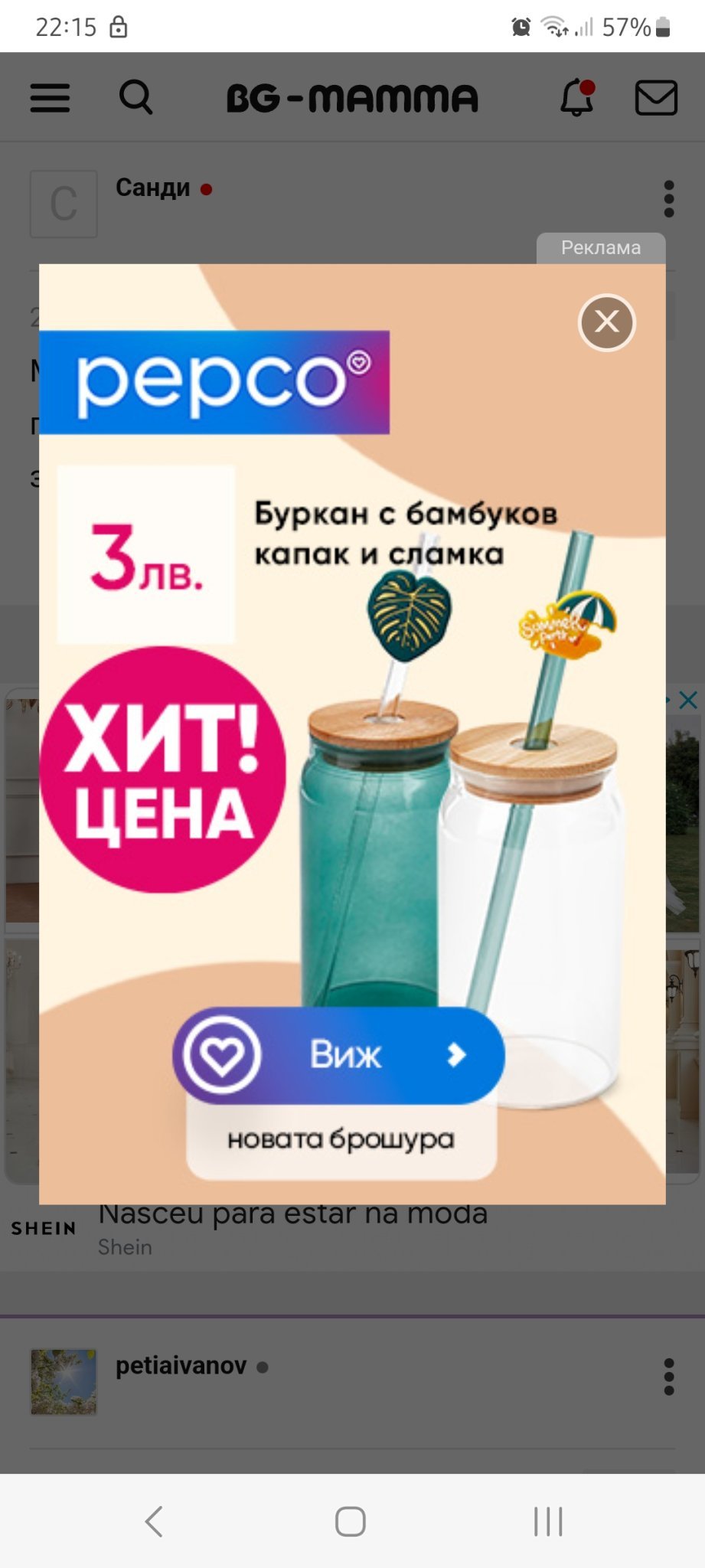Tap the Виж button in the Pepco ad
The height and width of the screenshot is (1568, 705).
338,1055
